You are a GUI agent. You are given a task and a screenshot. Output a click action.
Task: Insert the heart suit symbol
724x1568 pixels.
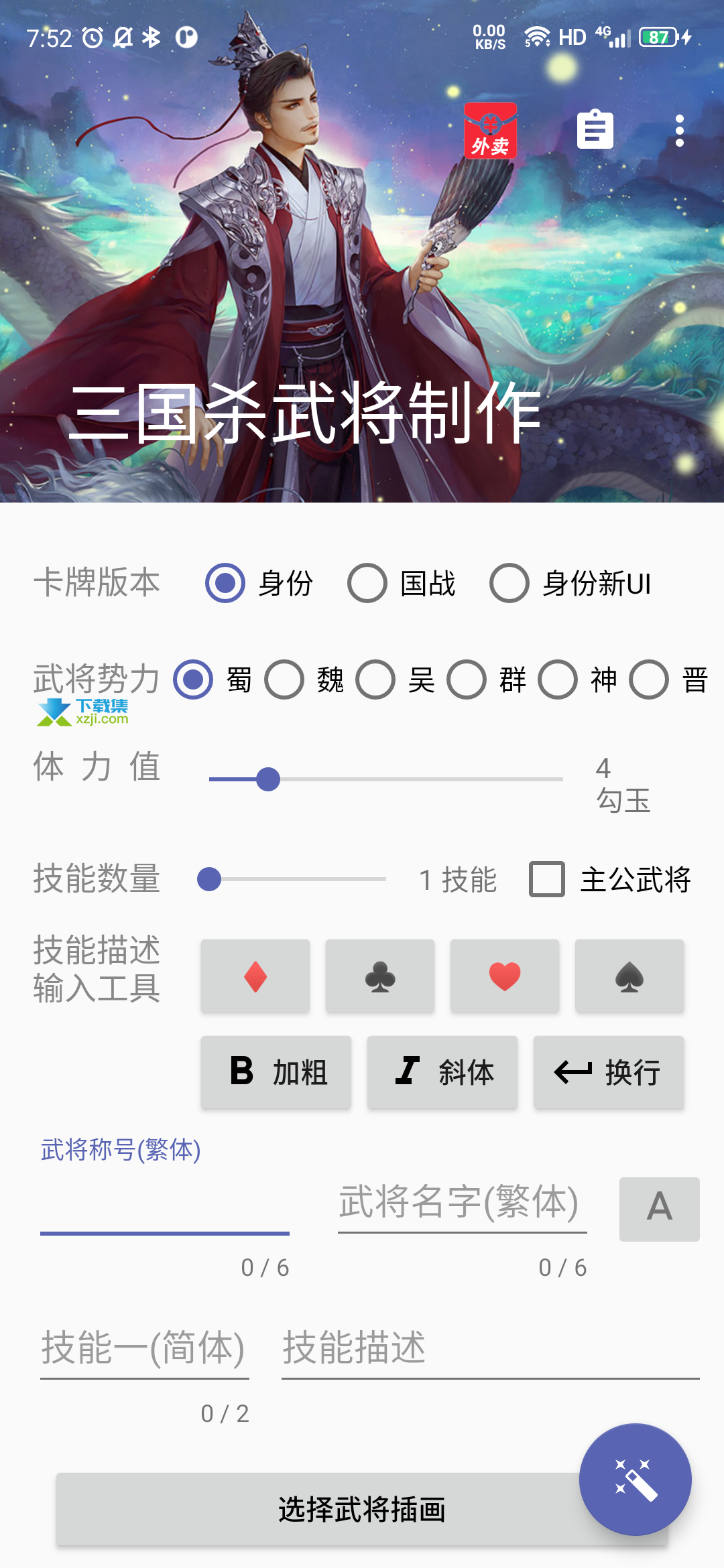[x=505, y=976]
